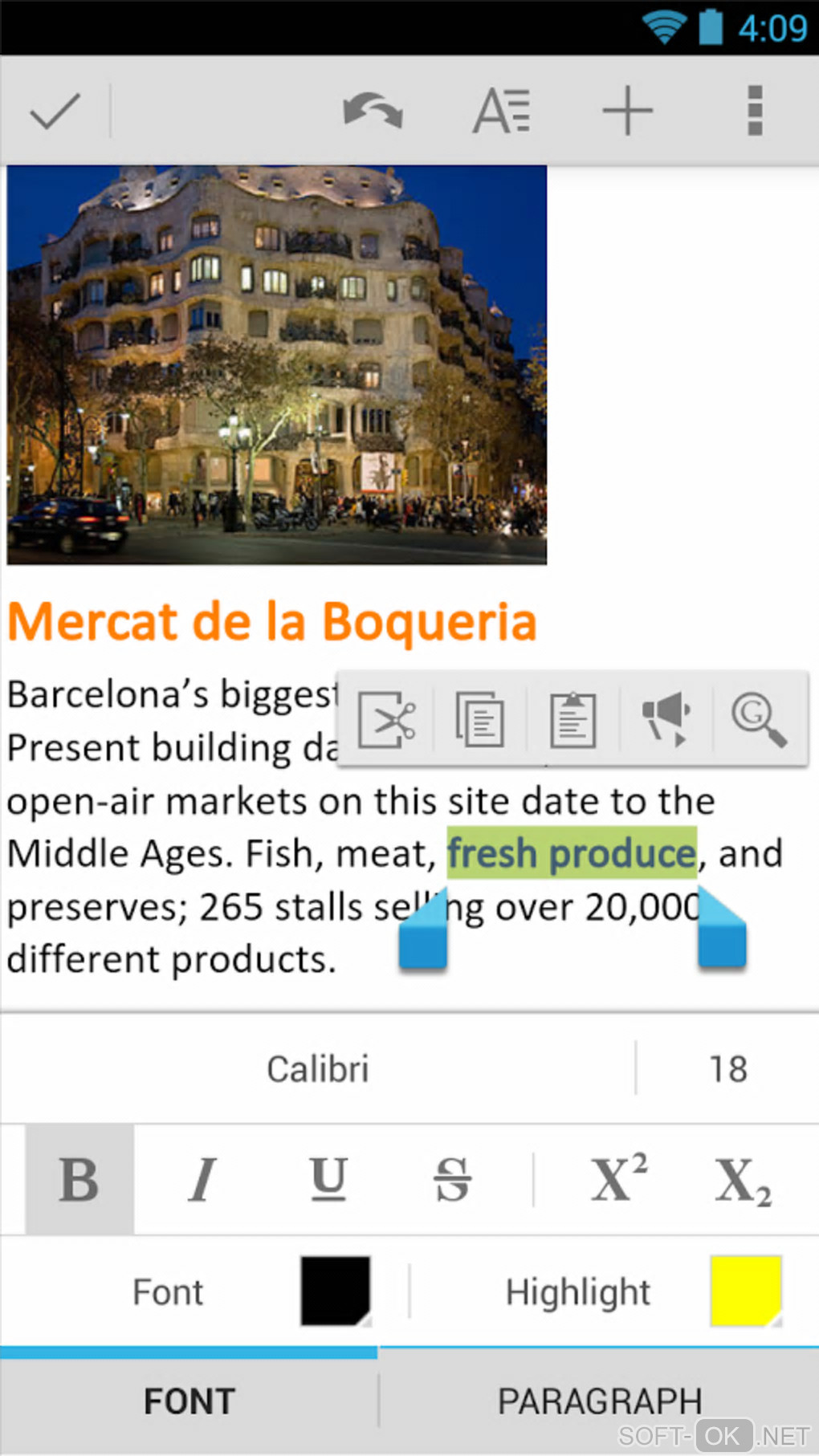
Task: Toggle bold formatting
Action: click(x=79, y=1180)
